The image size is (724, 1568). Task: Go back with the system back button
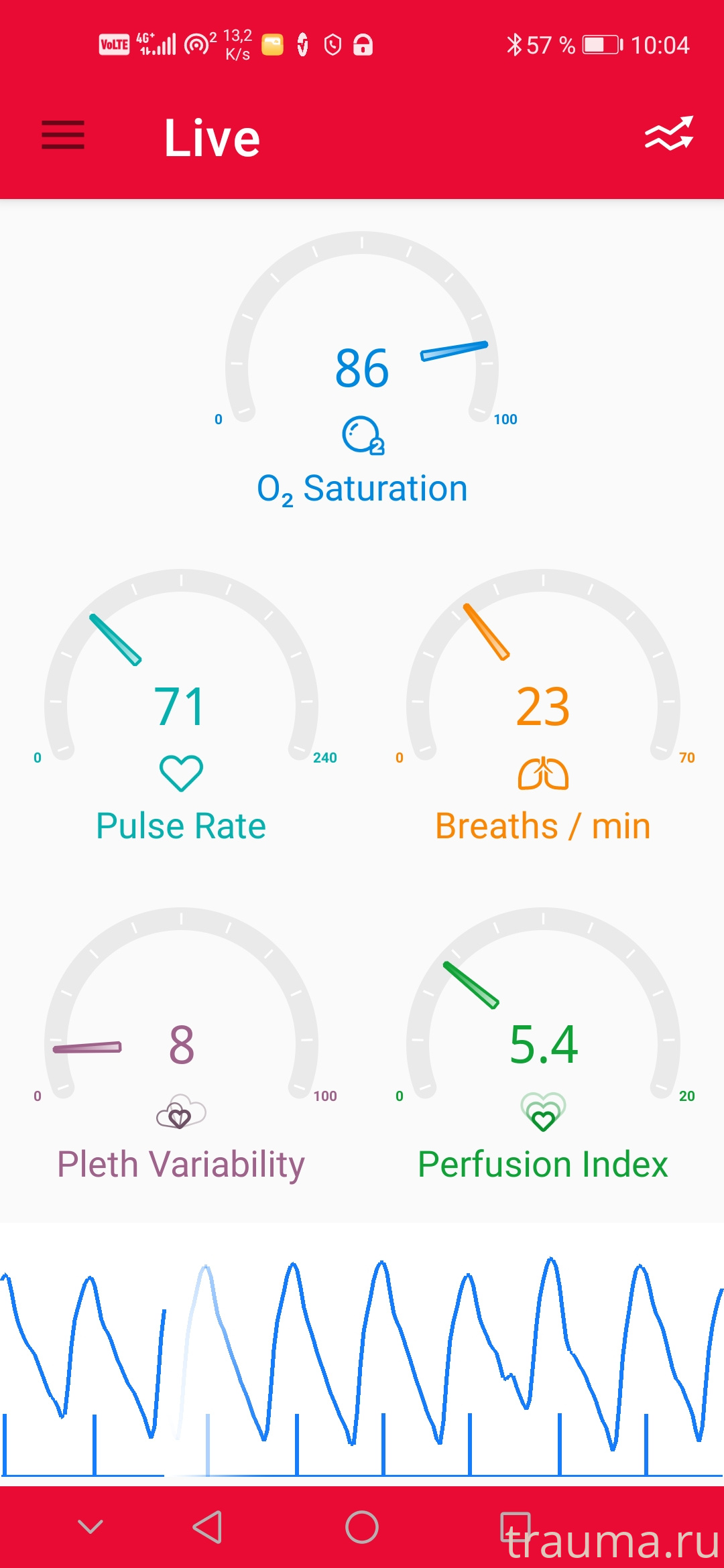[x=207, y=1527]
